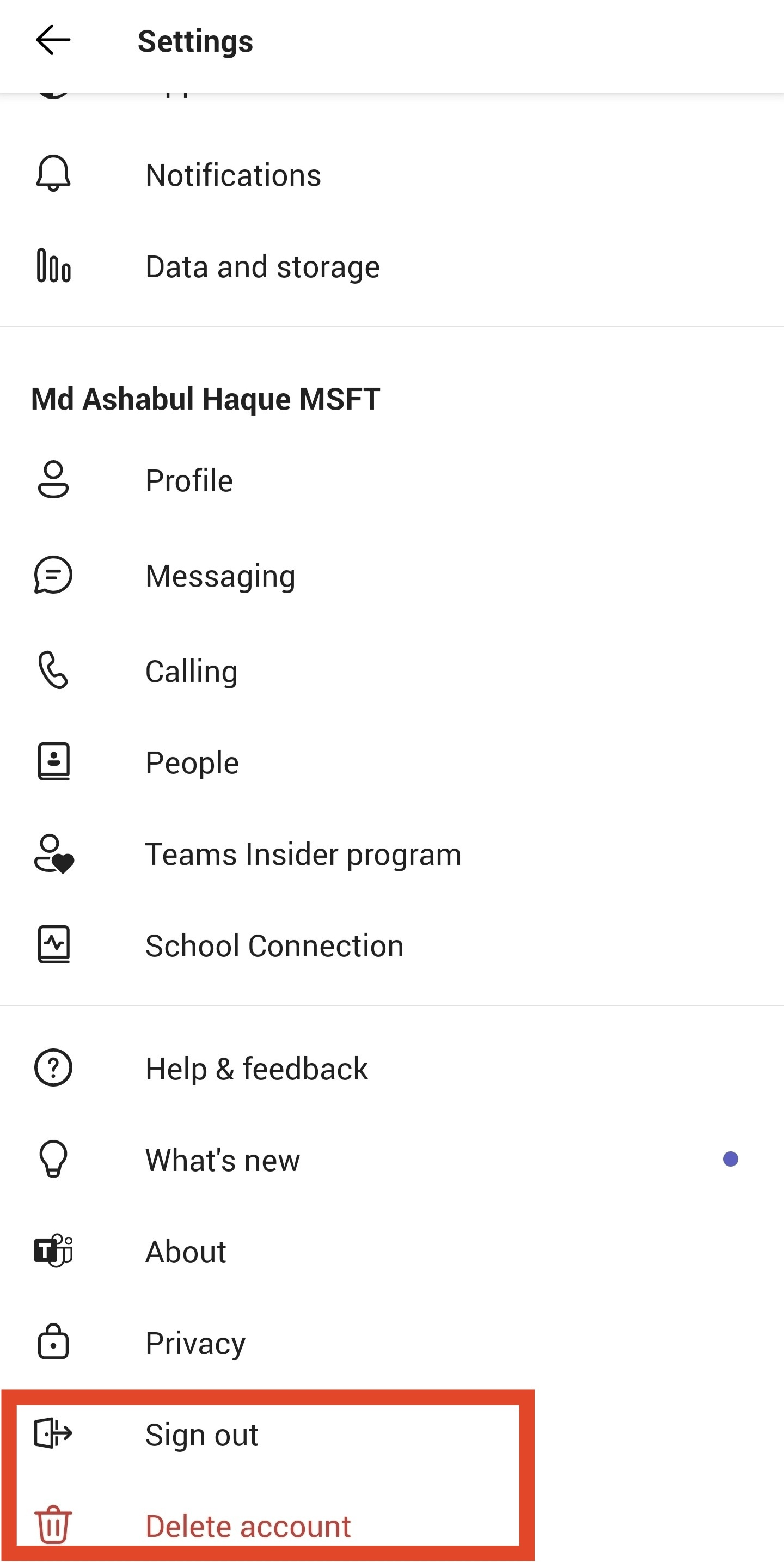Screen dimensions: 784x1562
Task: Open the Messaging chat bubble icon
Action: [x=53, y=576]
